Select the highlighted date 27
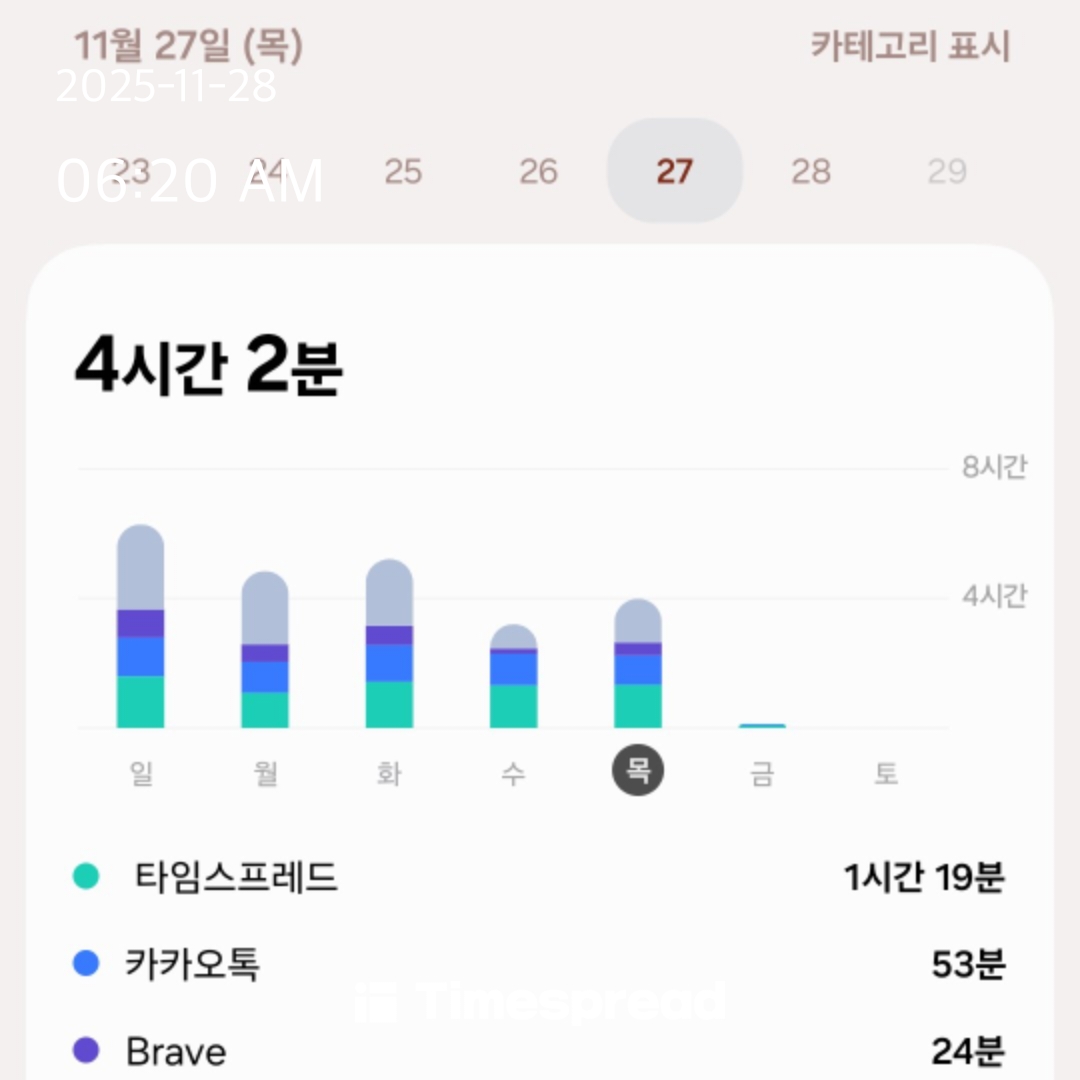1080x1080 pixels. click(674, 171)
